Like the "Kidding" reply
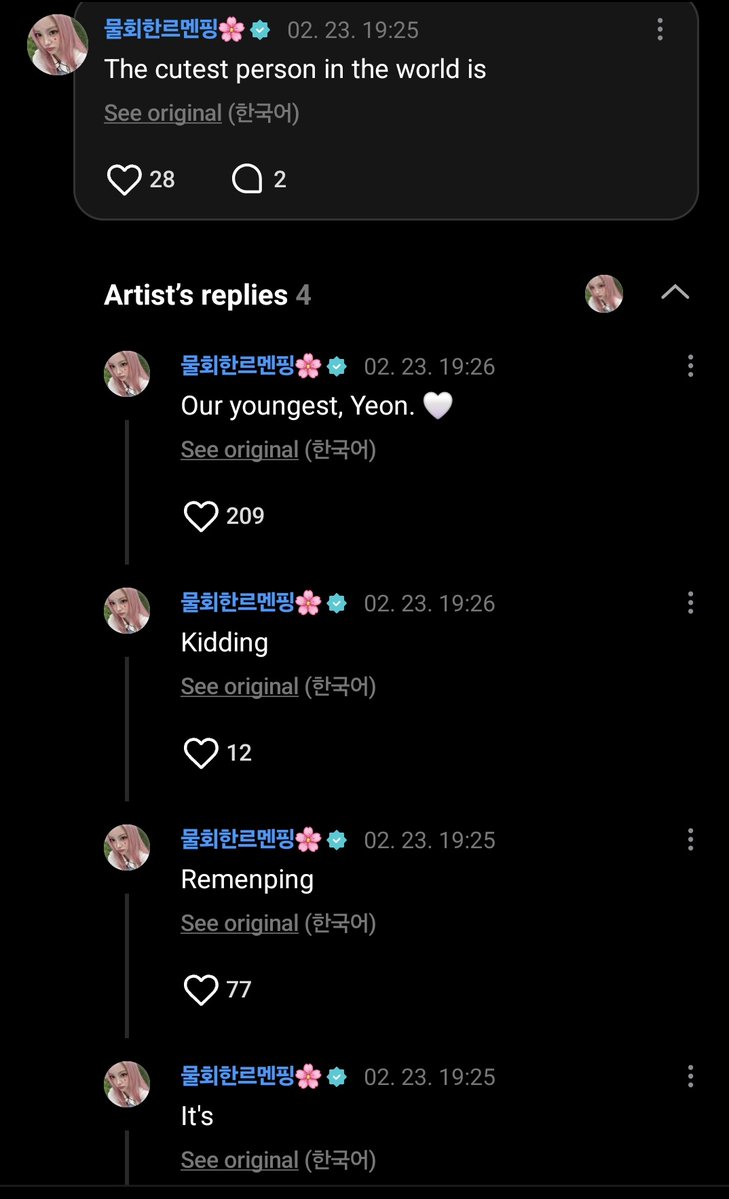729x1199 pixels. tap(201, 753)
